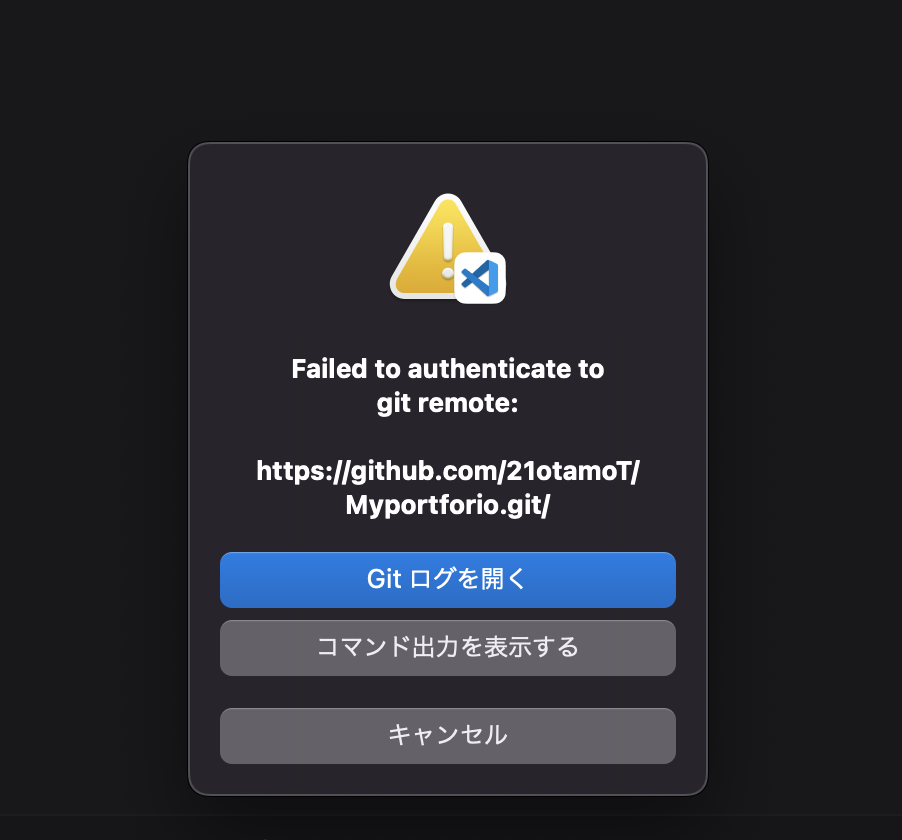This screenshot has width=902, height=840.
Task: Open the Git log via Git ログを開く
Action: pos(447,580)
